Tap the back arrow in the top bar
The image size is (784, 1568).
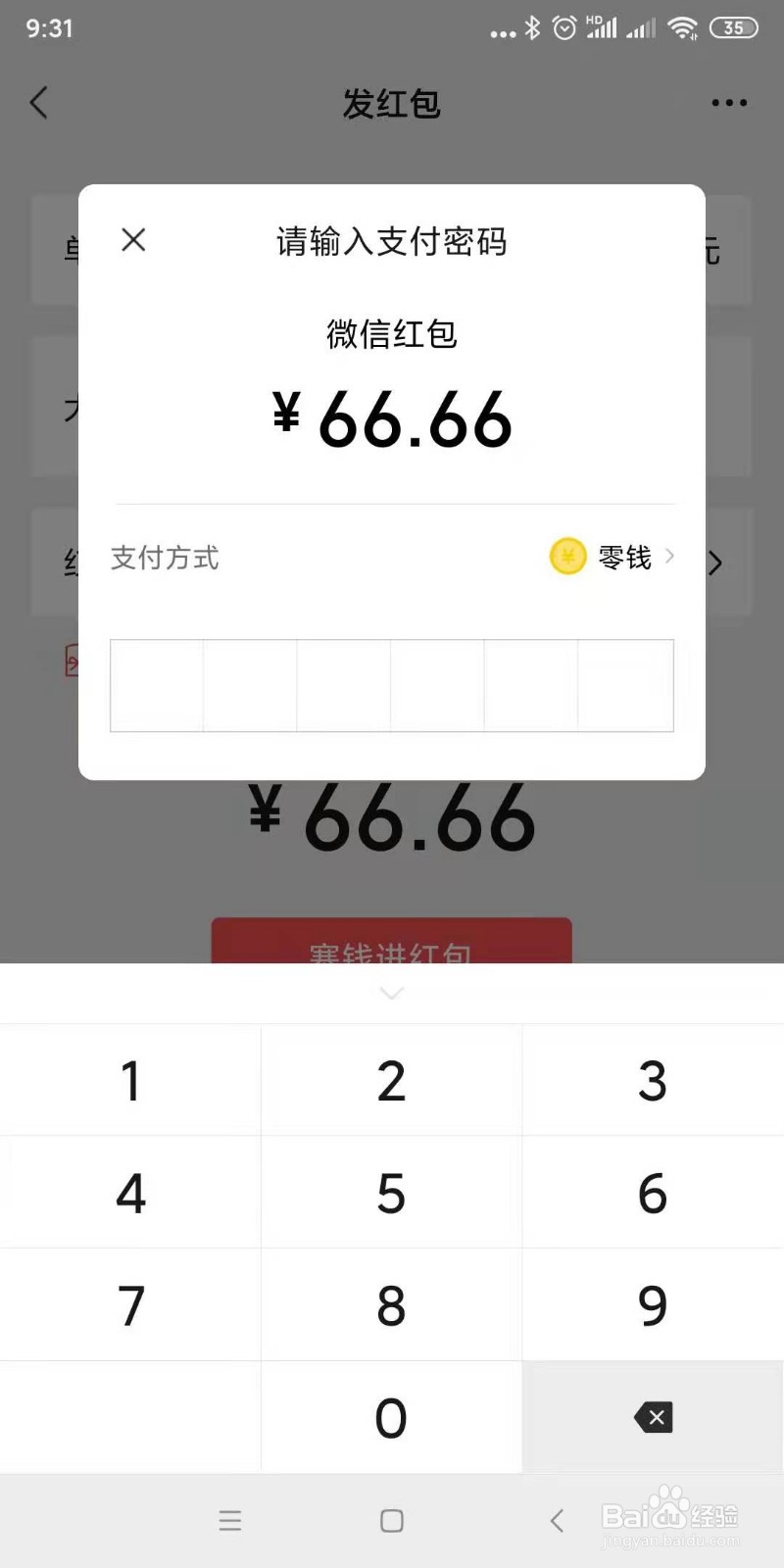click(39, 102)
